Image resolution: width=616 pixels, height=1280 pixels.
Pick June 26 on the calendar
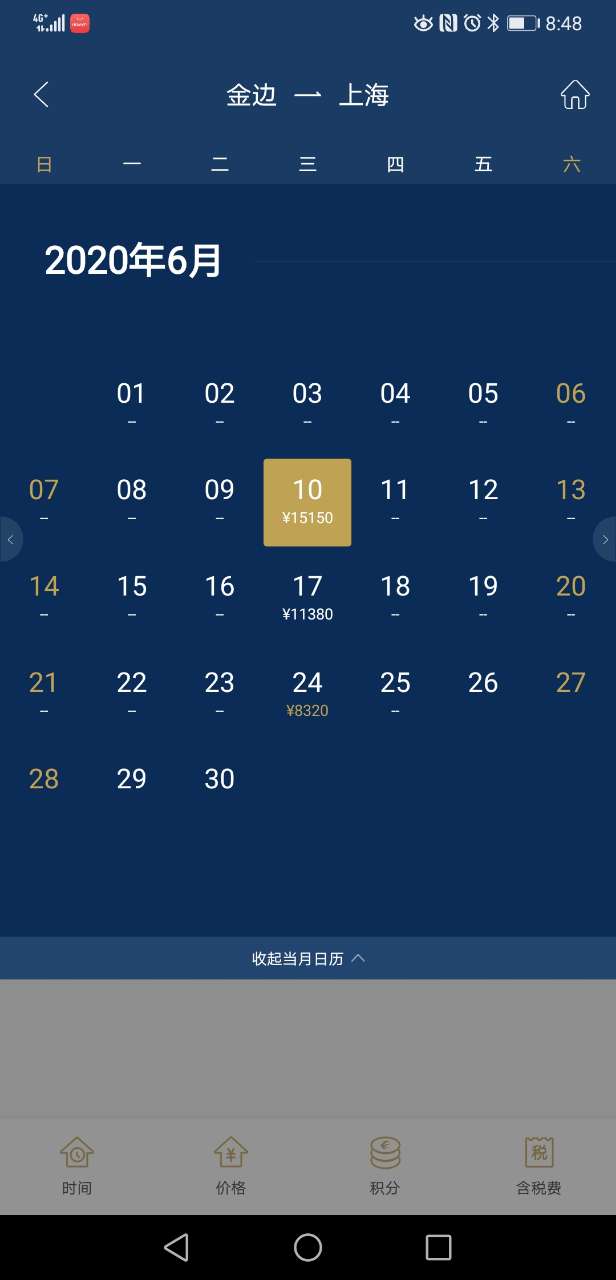pos(483,684)
